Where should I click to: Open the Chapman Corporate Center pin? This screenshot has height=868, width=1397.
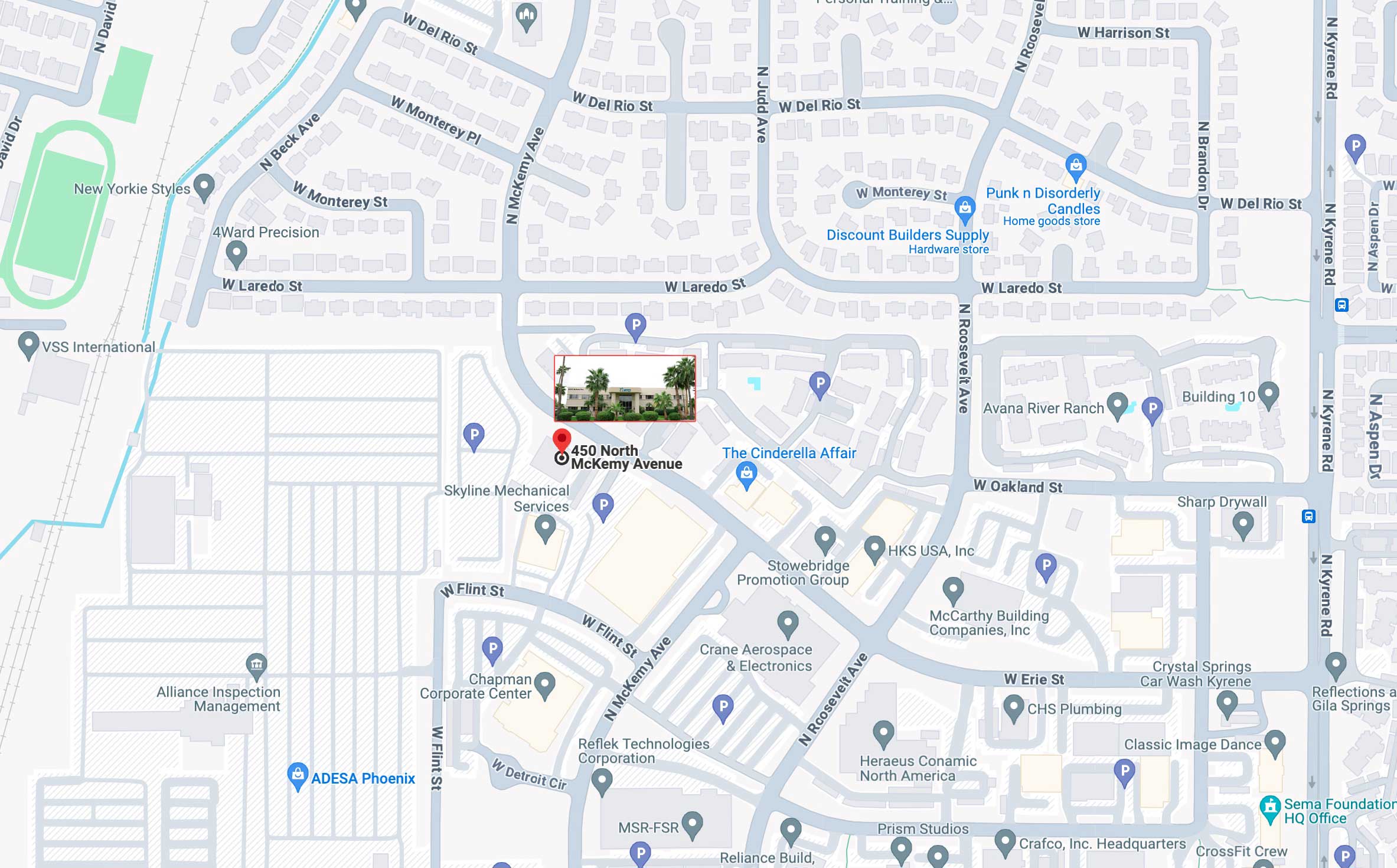tap(544, 685)
